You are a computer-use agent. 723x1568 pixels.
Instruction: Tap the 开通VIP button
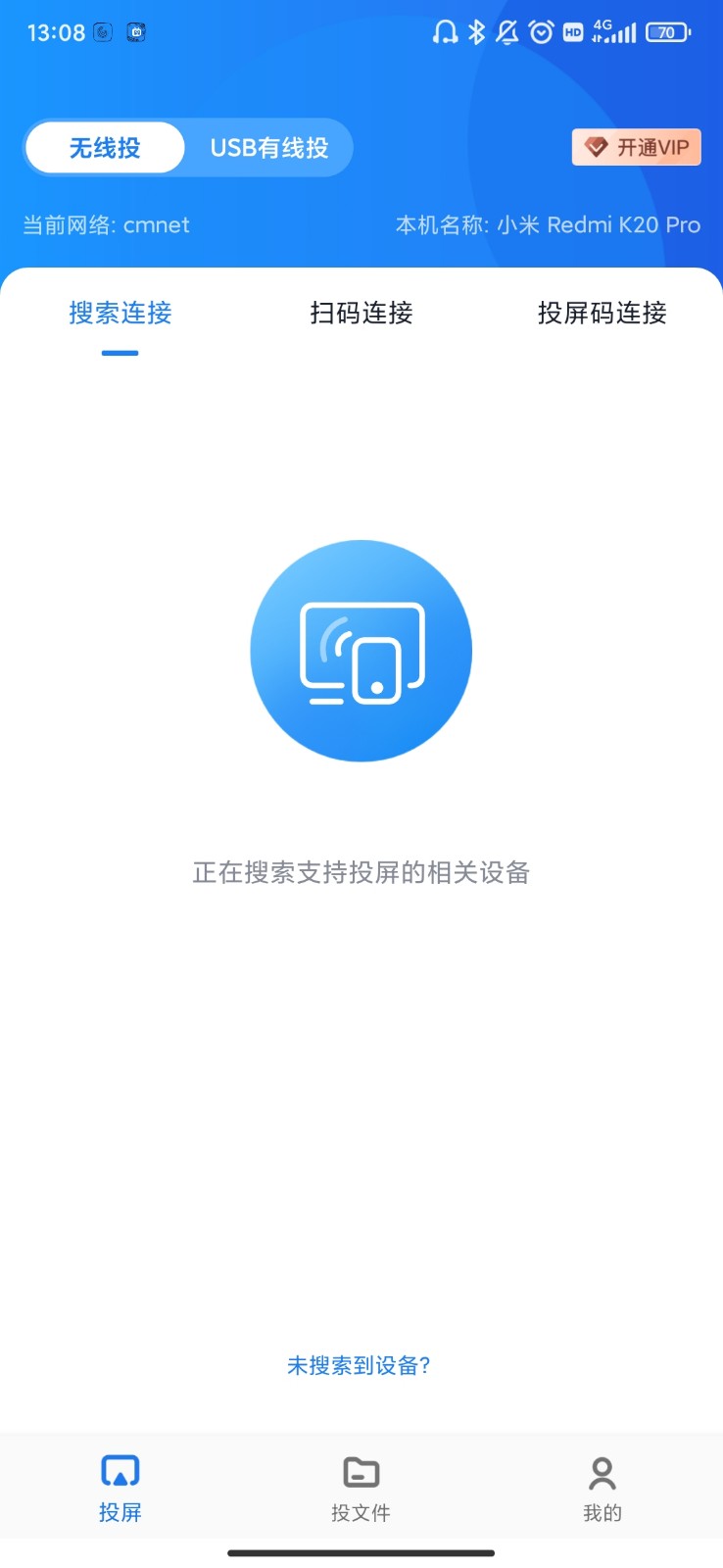pos(637,147)
